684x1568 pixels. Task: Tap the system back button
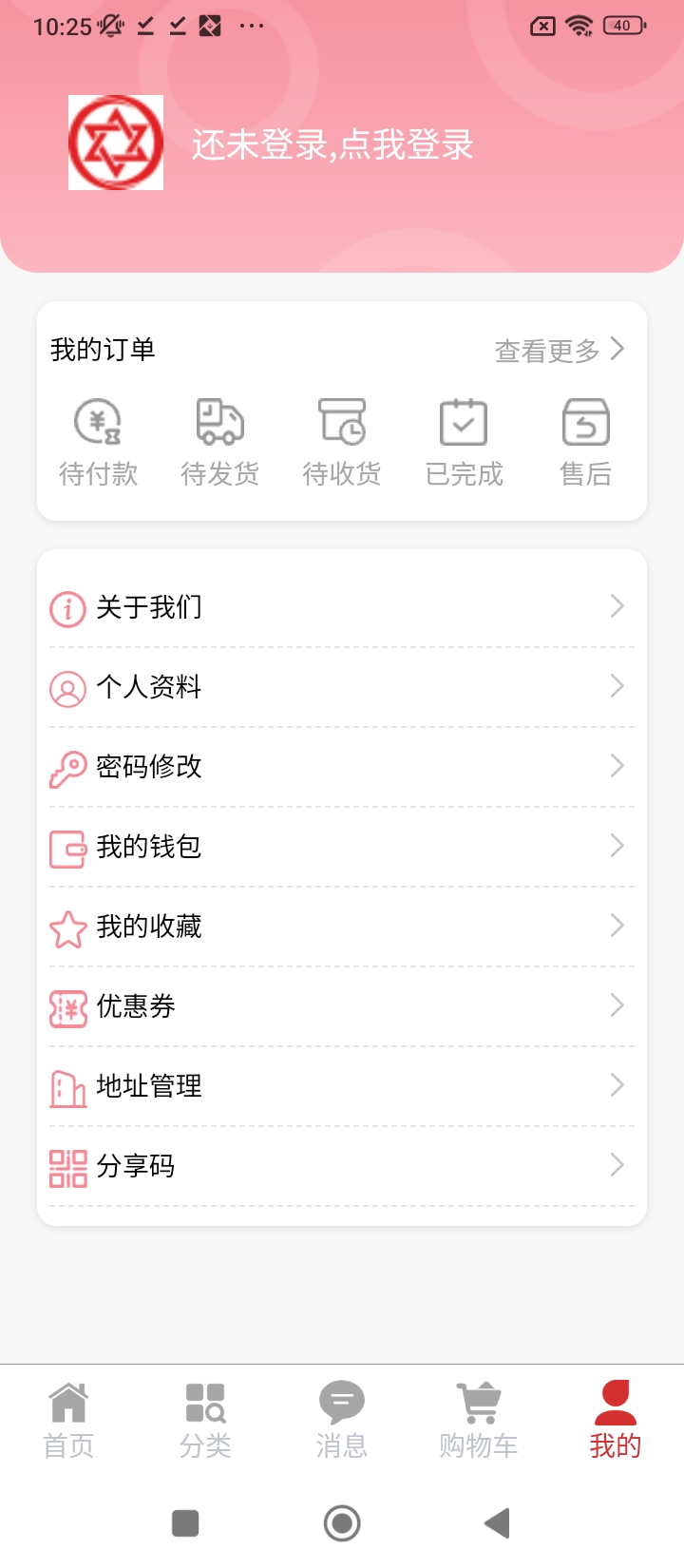pos(497,1523)
